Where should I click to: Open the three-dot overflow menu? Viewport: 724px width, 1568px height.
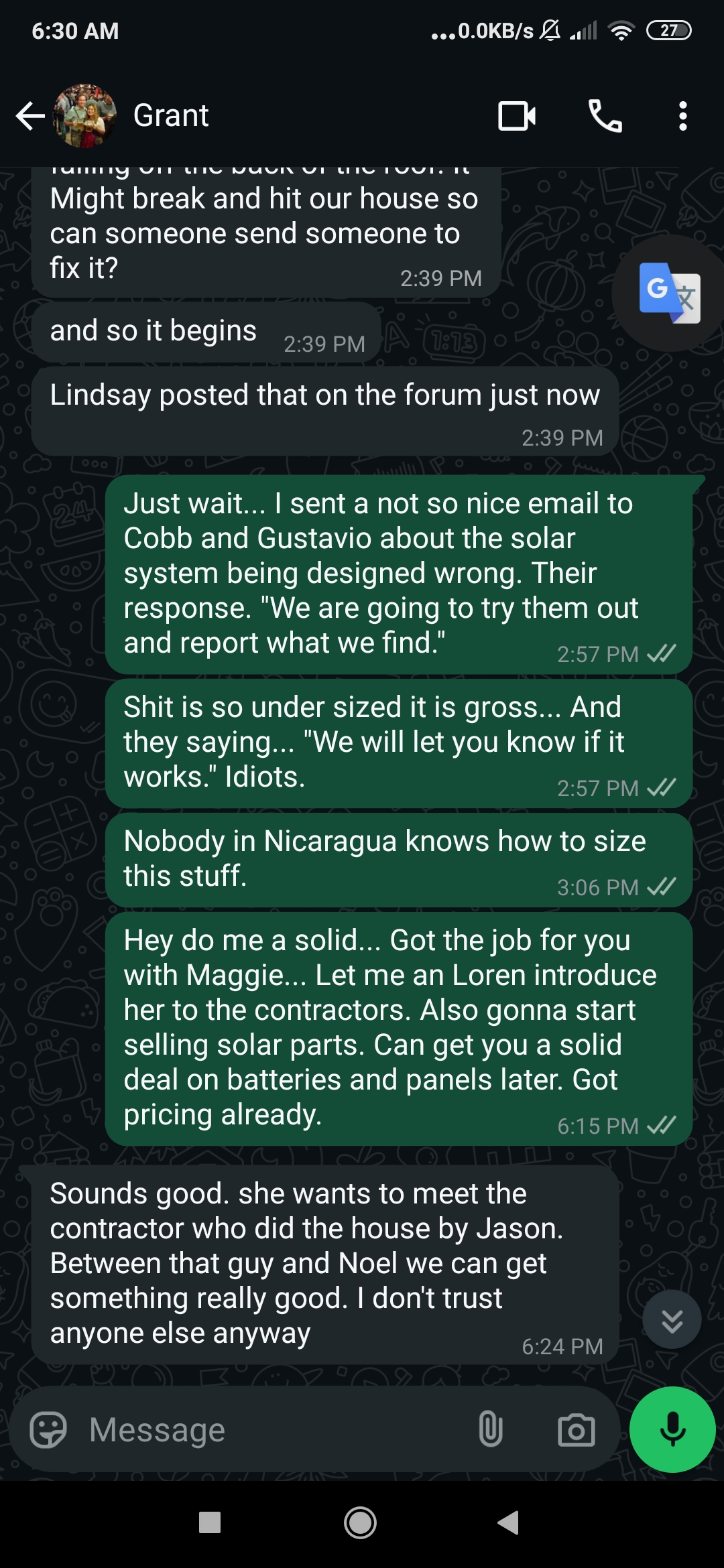tap(682, 116)
